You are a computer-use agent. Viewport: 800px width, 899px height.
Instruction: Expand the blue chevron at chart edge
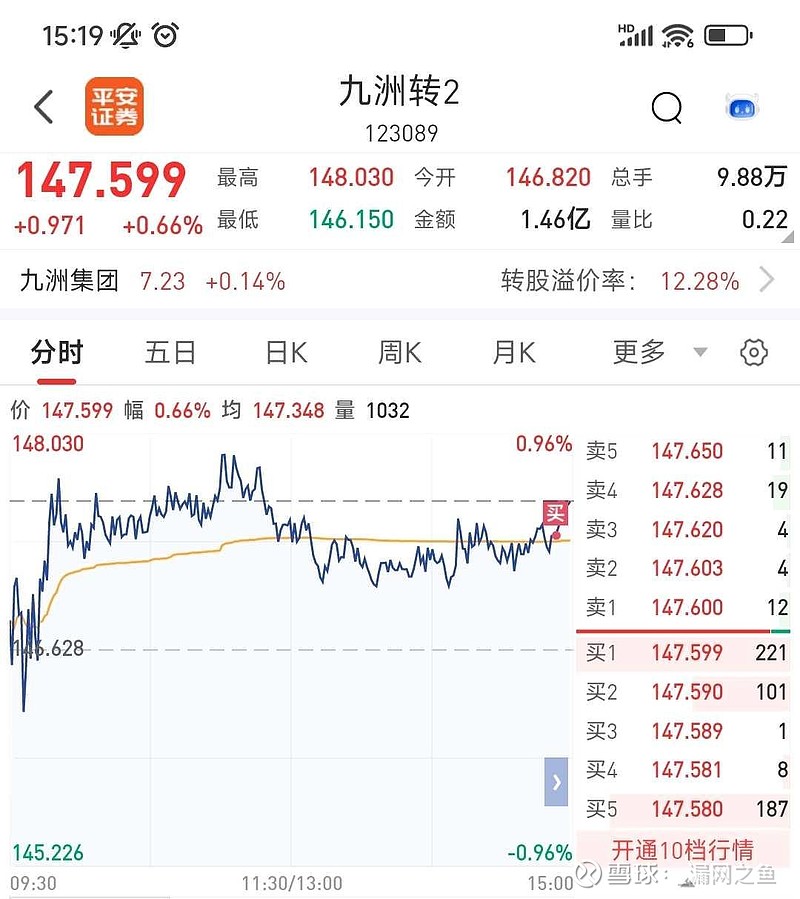click(x=556, y=782)
